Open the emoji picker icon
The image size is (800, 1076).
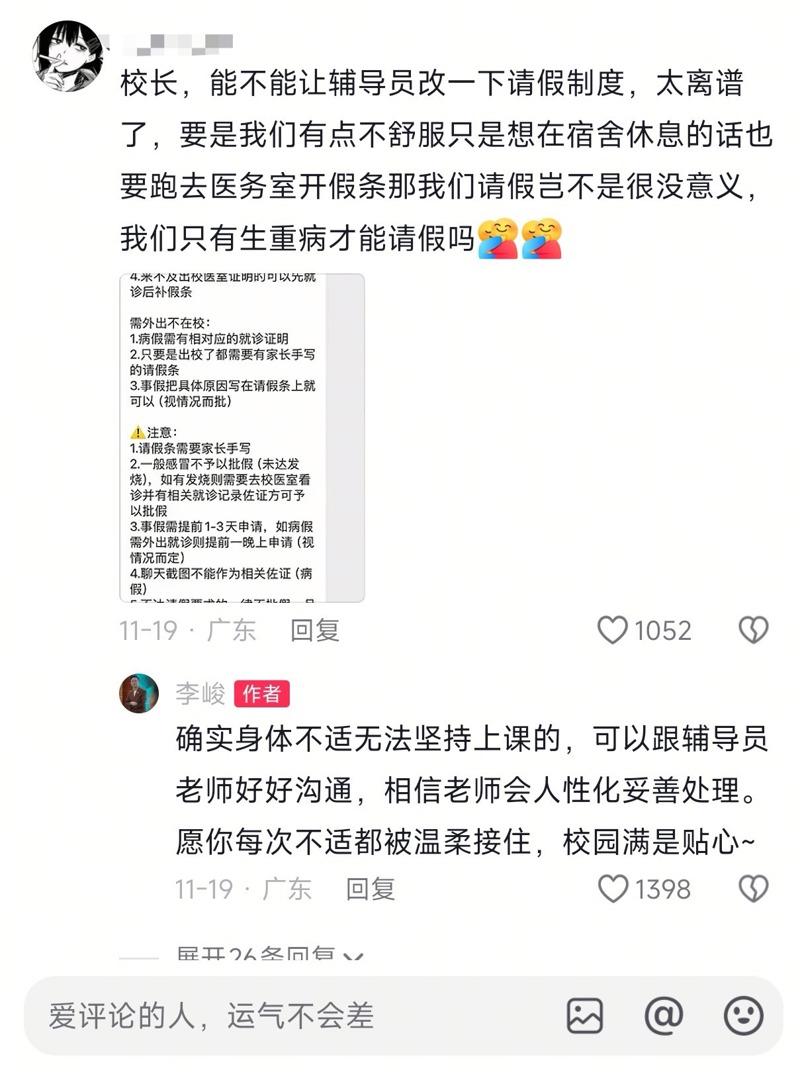[x=740, y=1015]
